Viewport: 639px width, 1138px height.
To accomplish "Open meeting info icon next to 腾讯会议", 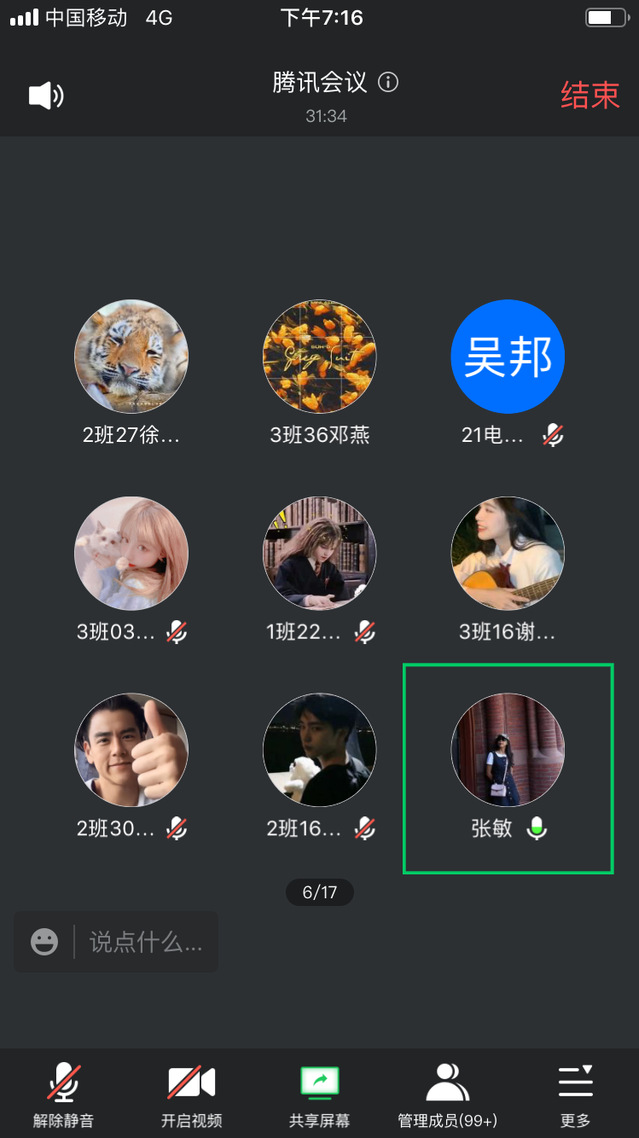I will click(x=389, y=82).
